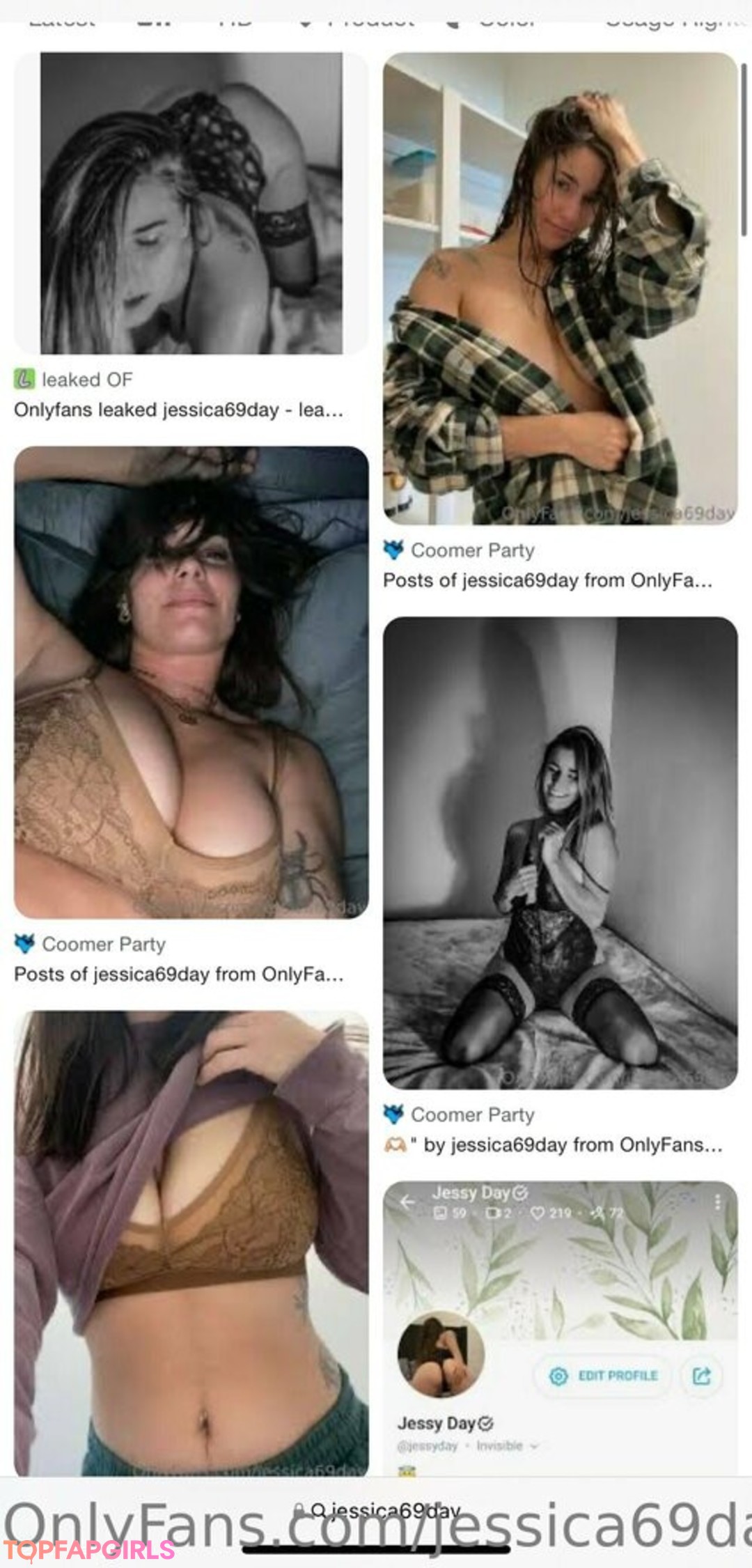Open the plaid shirt image result
The height and width of the screenshot is (1568, 752).
(x=560, y=288)
